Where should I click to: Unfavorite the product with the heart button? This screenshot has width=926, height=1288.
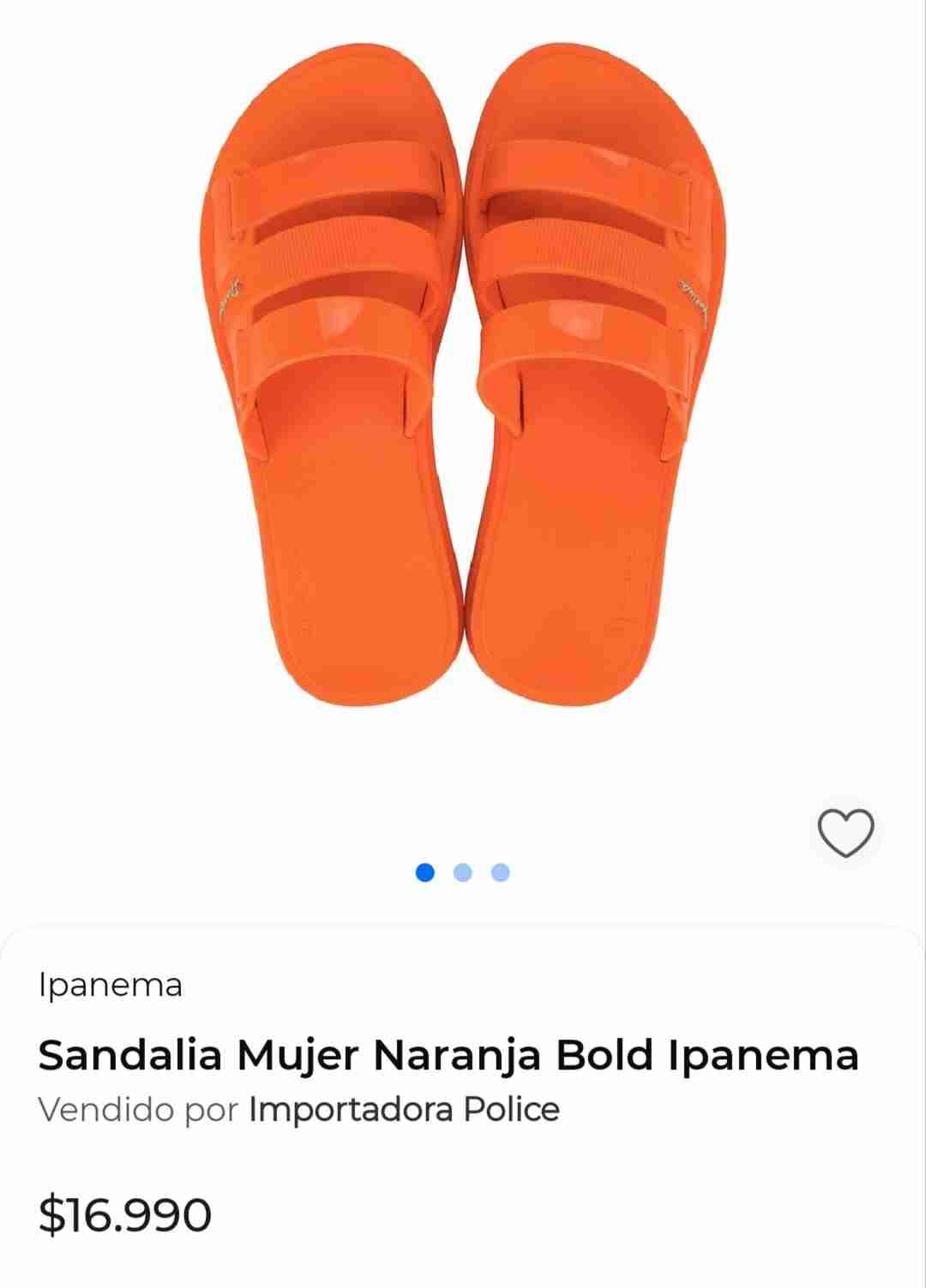[x=844, y=832]
